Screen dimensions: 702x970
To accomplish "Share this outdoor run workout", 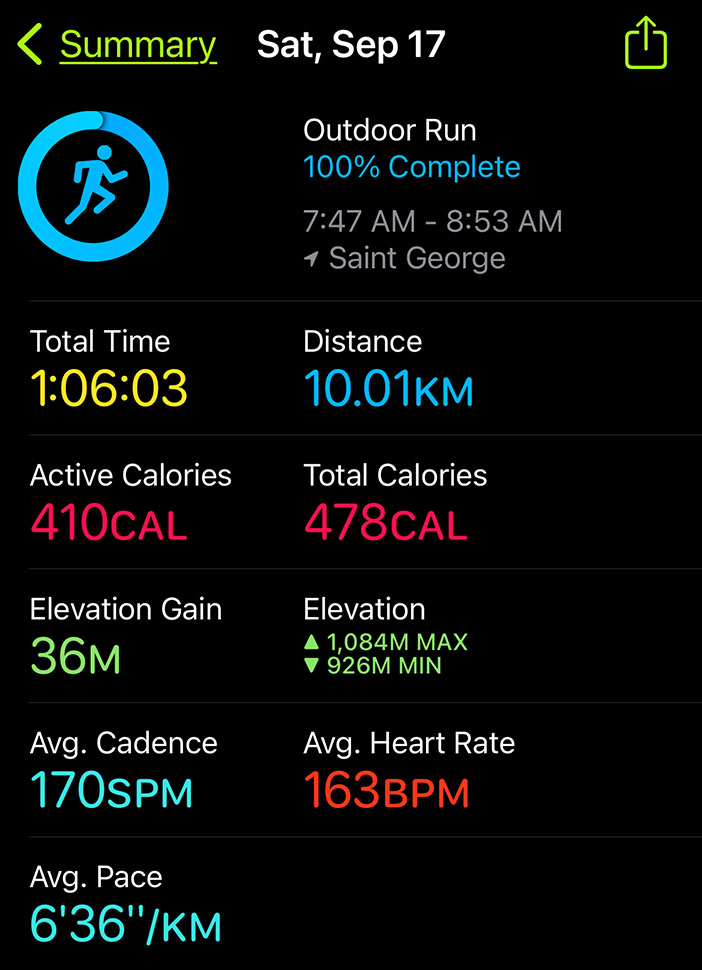I will click(645, 43).
